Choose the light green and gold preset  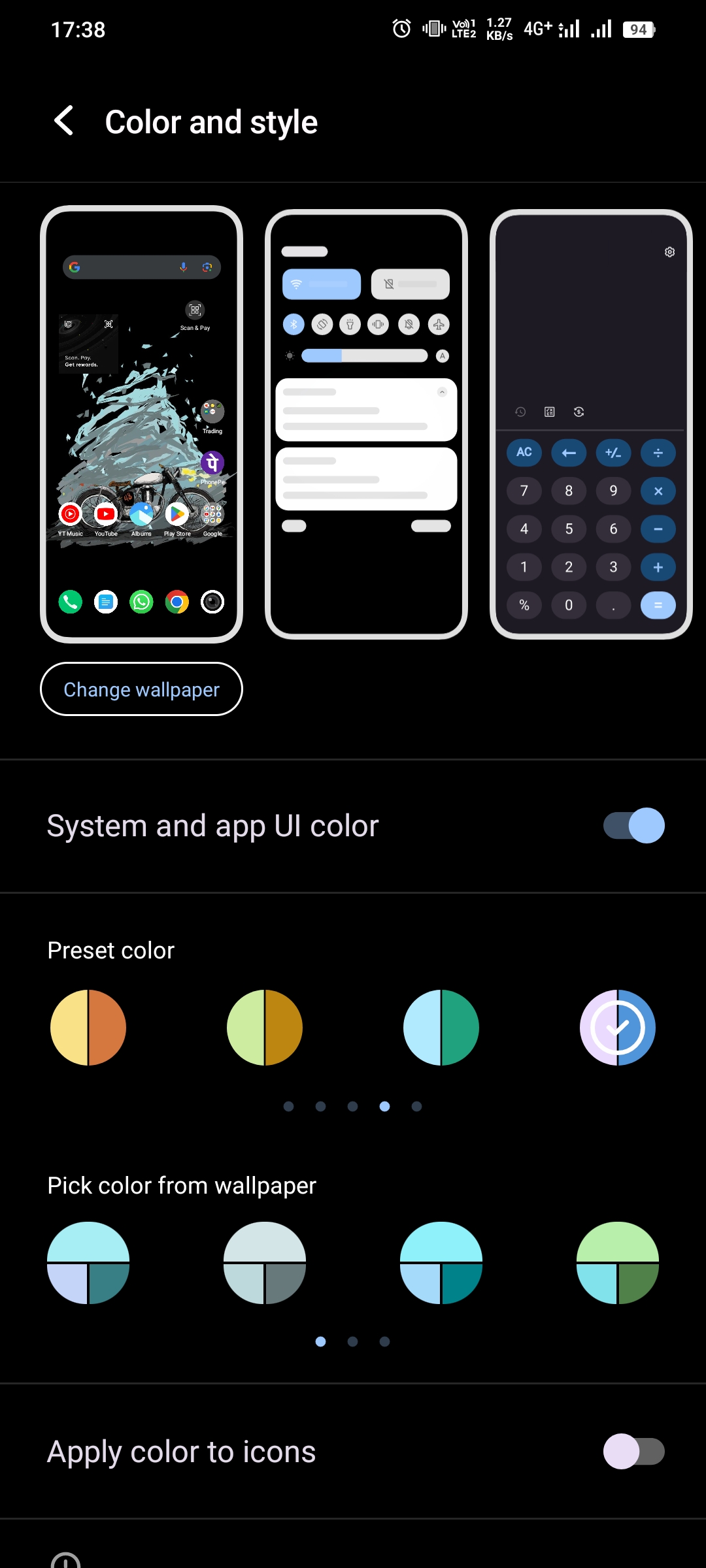(265, 1028)
